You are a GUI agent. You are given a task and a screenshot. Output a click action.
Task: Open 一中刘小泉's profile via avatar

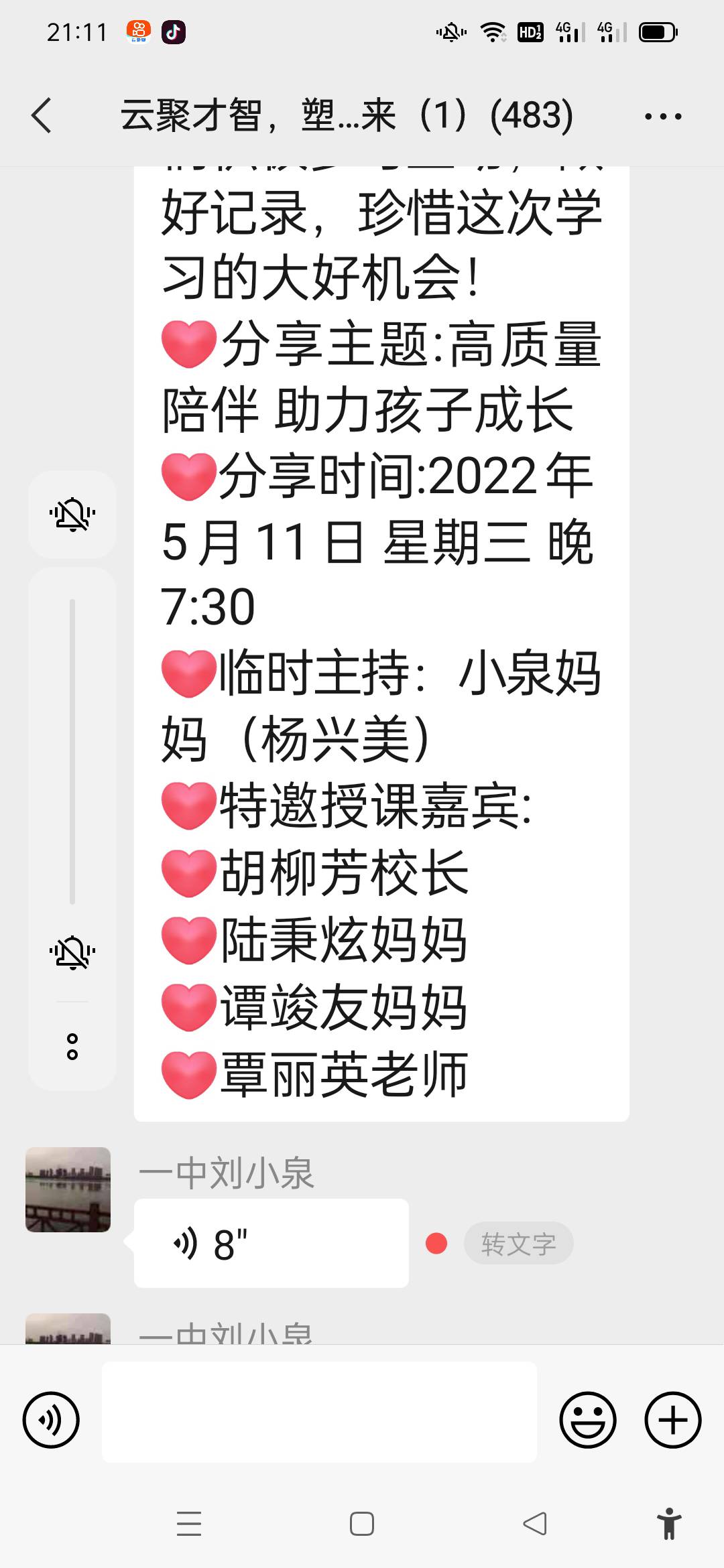[68, 1189]
